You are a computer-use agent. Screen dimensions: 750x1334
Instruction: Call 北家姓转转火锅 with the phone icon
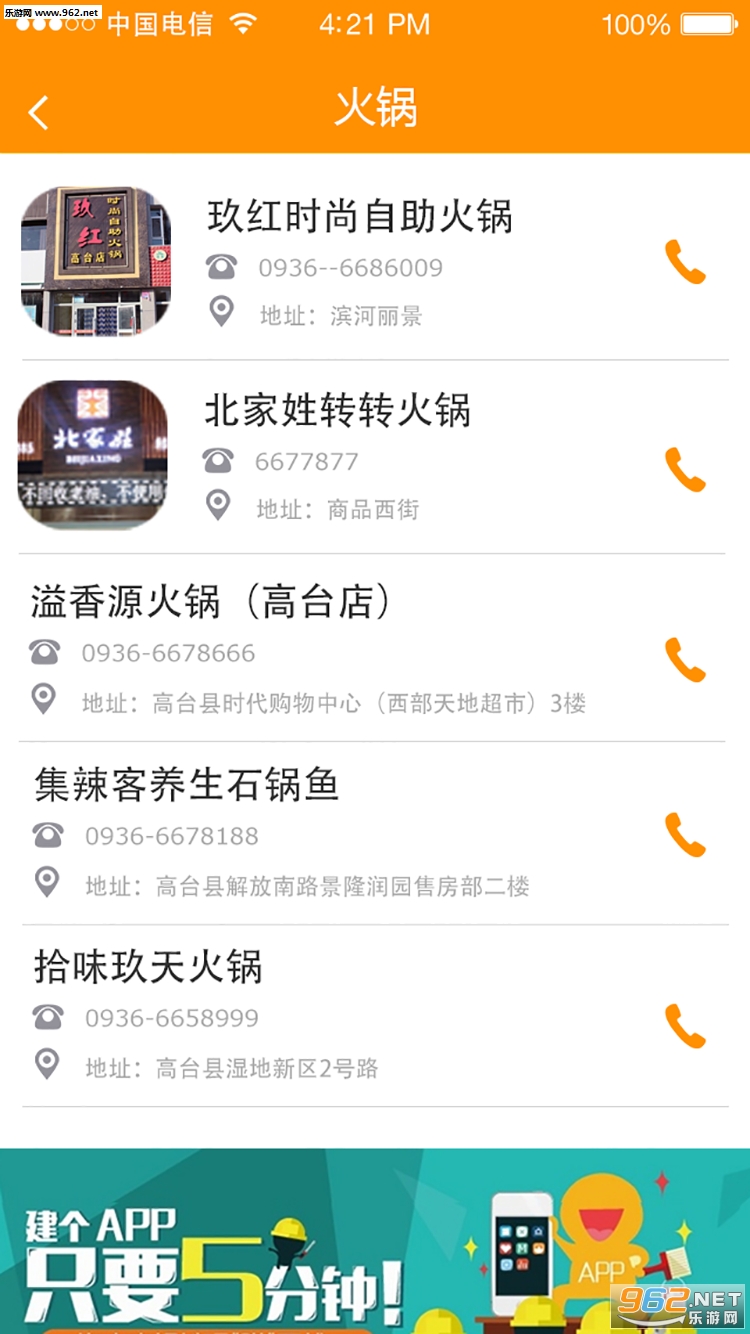click(686, 469)
